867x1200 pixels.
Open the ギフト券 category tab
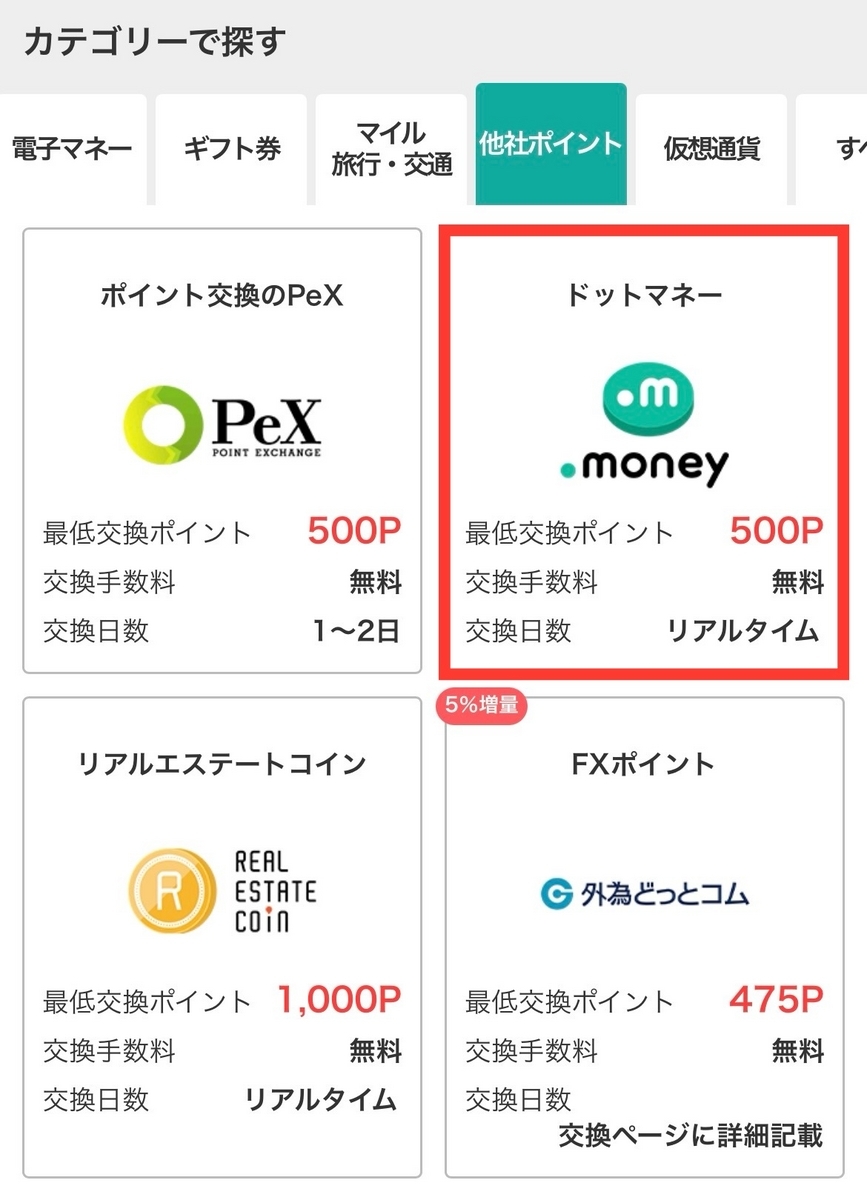tap(231, 148)
